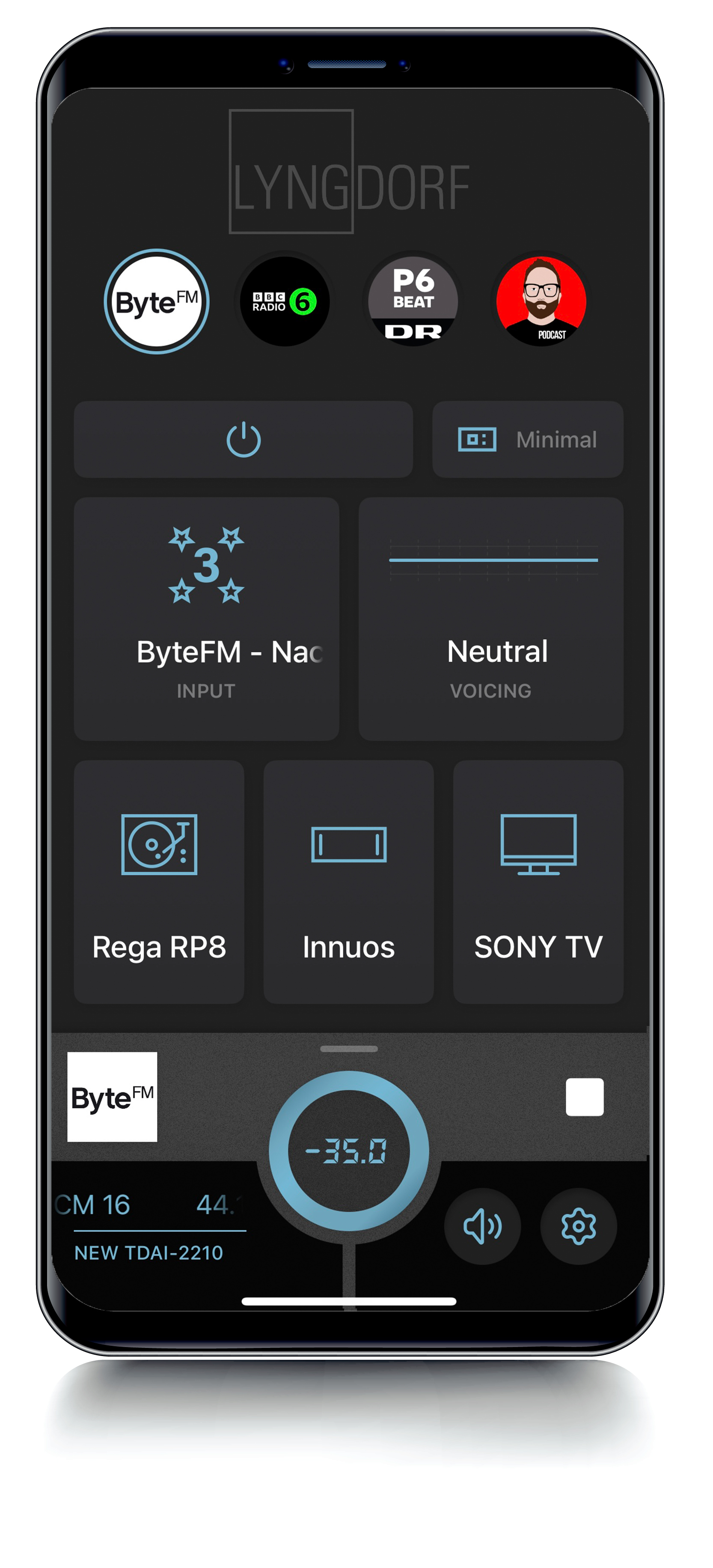Image resolution: width=713 pixels, height=1568 pixels.
Task: Tap the ByteFM now-playing artwork
Action: 112,1097
